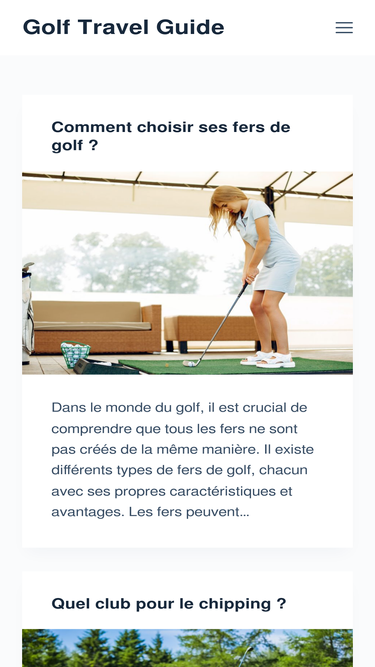The width and height of the screenshot is (375, 667).
Task: Tap the woman golfer article image
Action: tap(188, 273)
